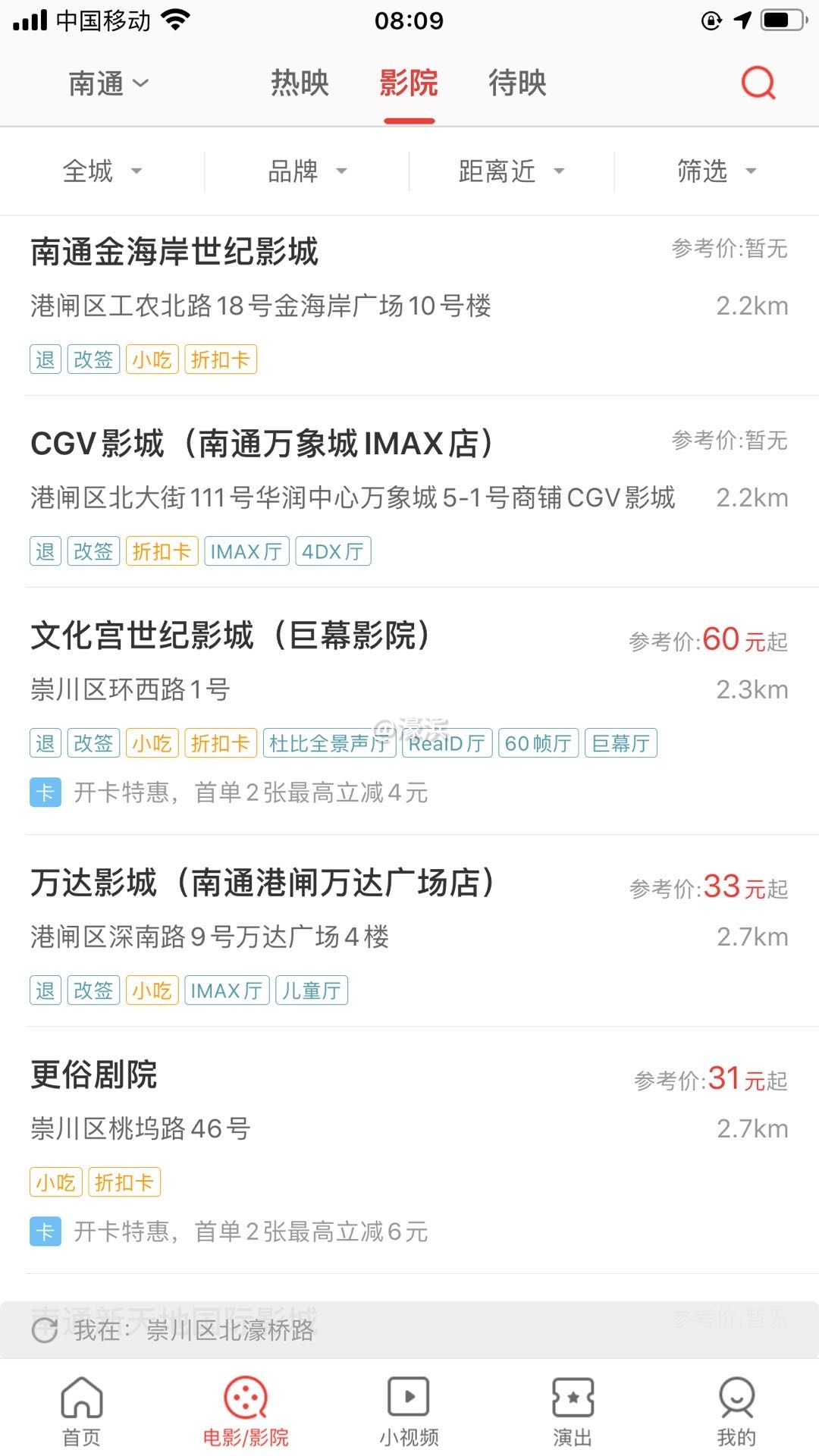Expand the 筛选 filter dropdown
The image size is (819, 1456).
point(716,171)
